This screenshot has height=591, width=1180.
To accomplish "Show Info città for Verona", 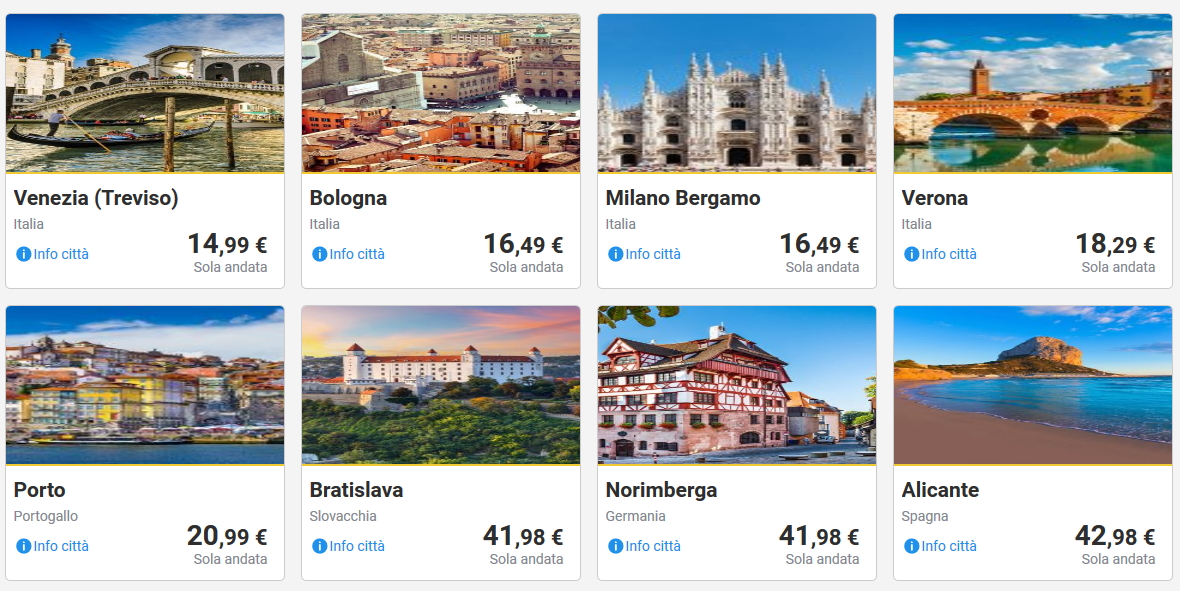I will click(x=941, y=254).
